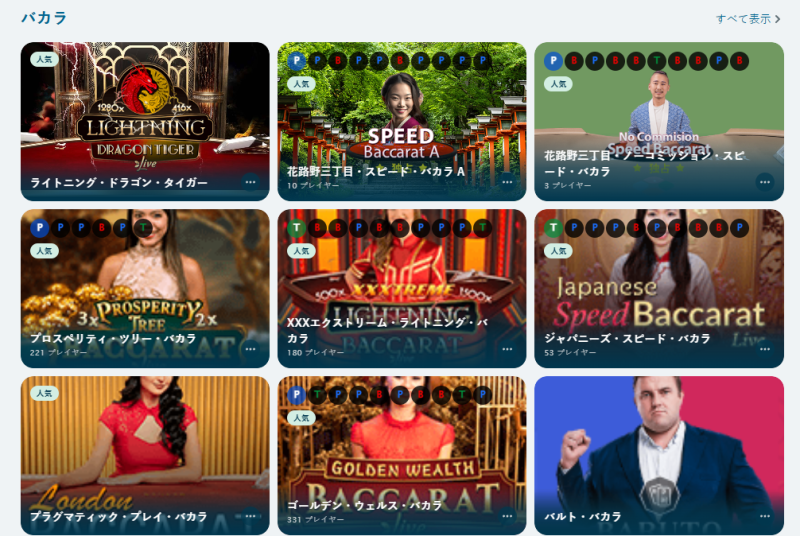
Task: Open ジャパニーズ・スピード・バカラ game
Action: pos(658,285)
